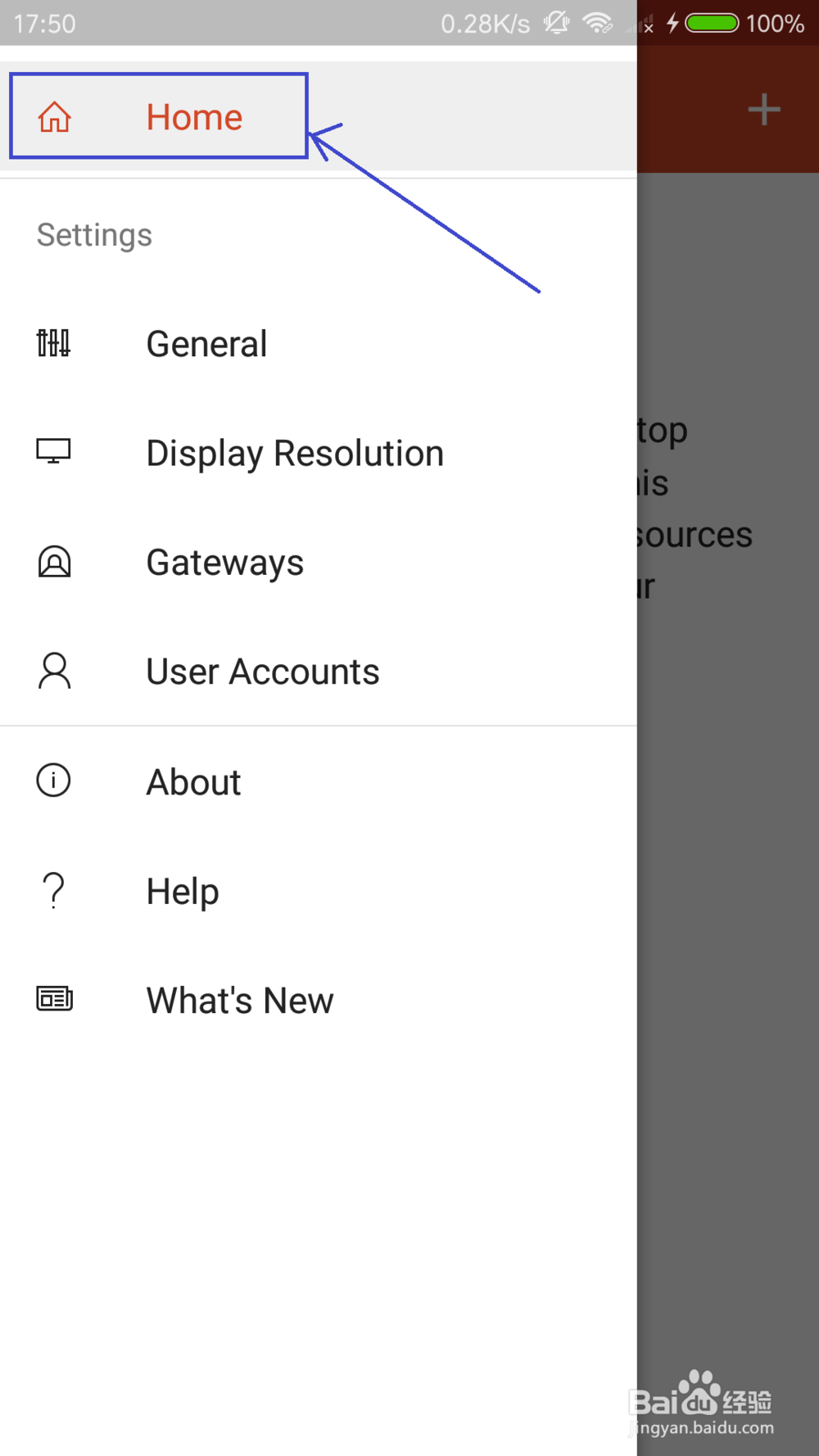Open Display Resolution settings
This screenshot has height=1456, width=819.
point(318,453)
